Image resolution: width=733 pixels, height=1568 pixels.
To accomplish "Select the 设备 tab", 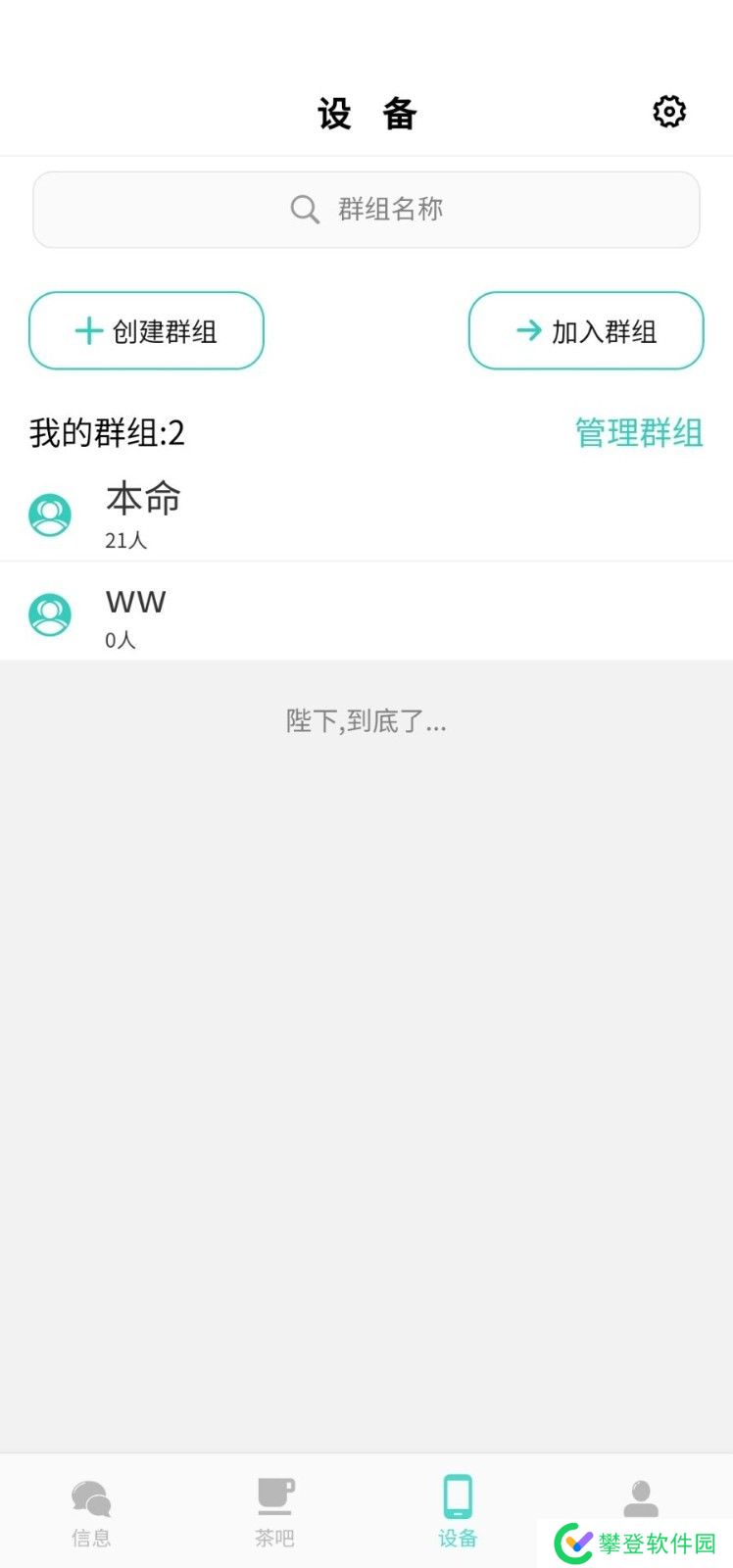I will point(458,1511).
